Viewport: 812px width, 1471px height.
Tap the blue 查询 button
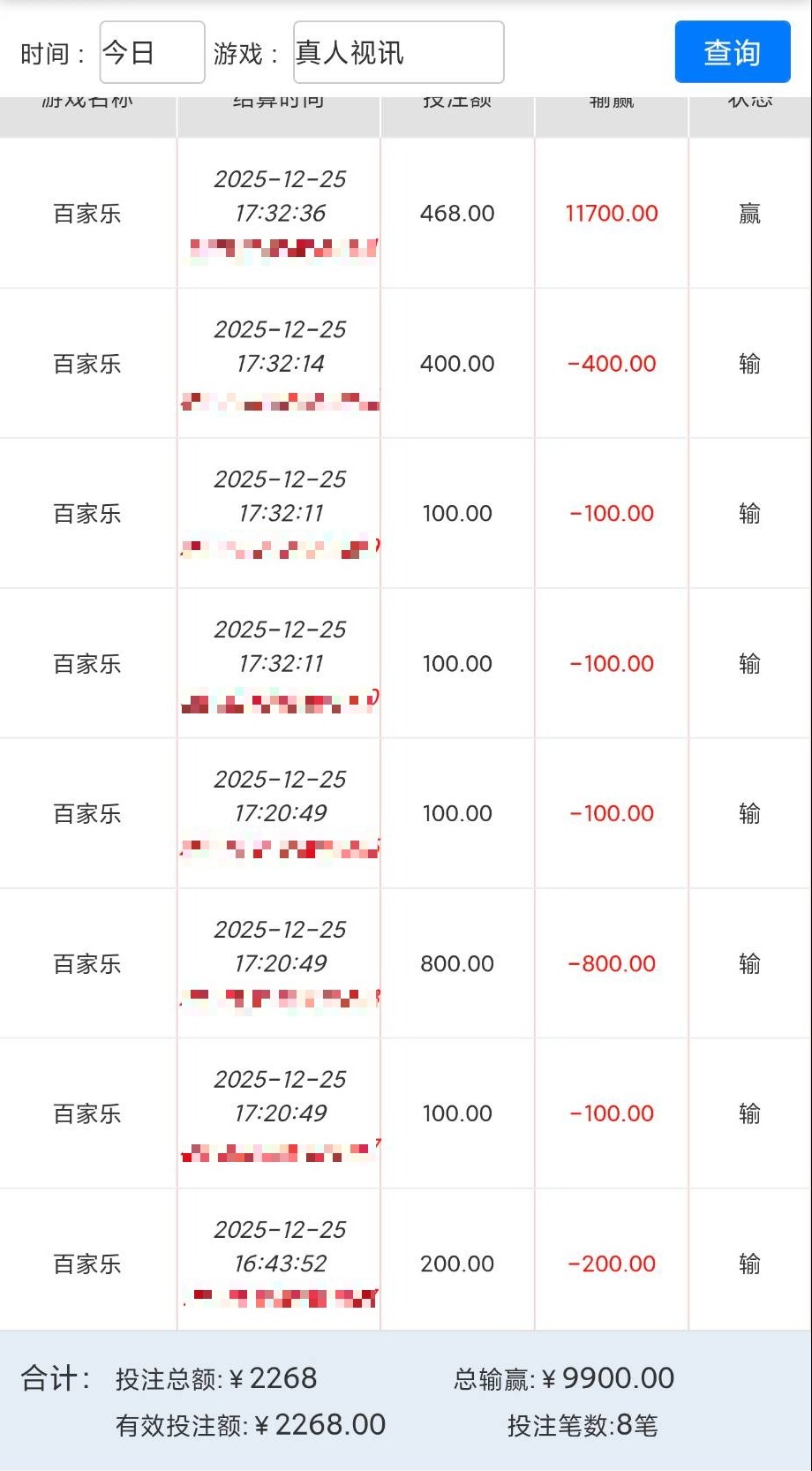click(x=732, y=53)
